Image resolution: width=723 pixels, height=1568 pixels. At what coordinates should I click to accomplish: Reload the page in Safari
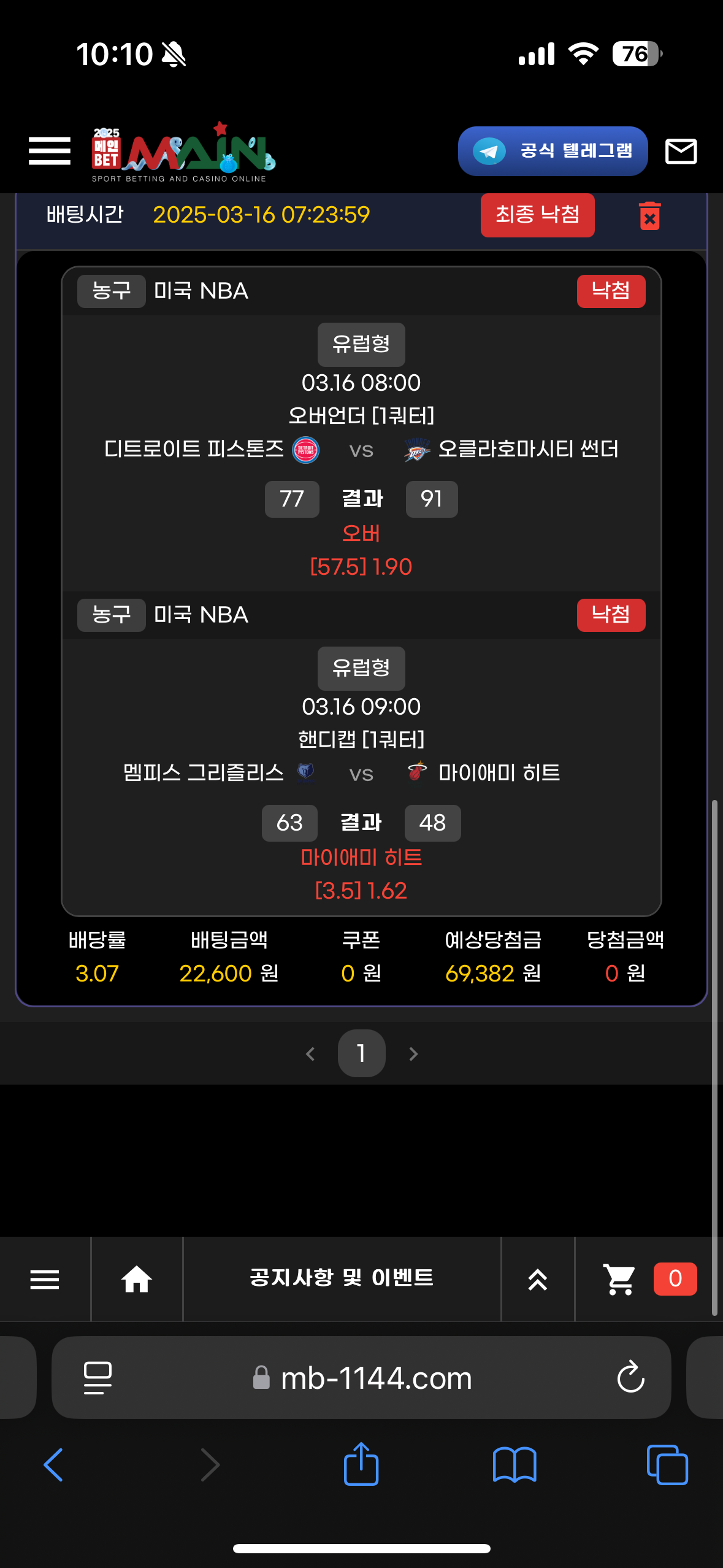[630, 1378]
